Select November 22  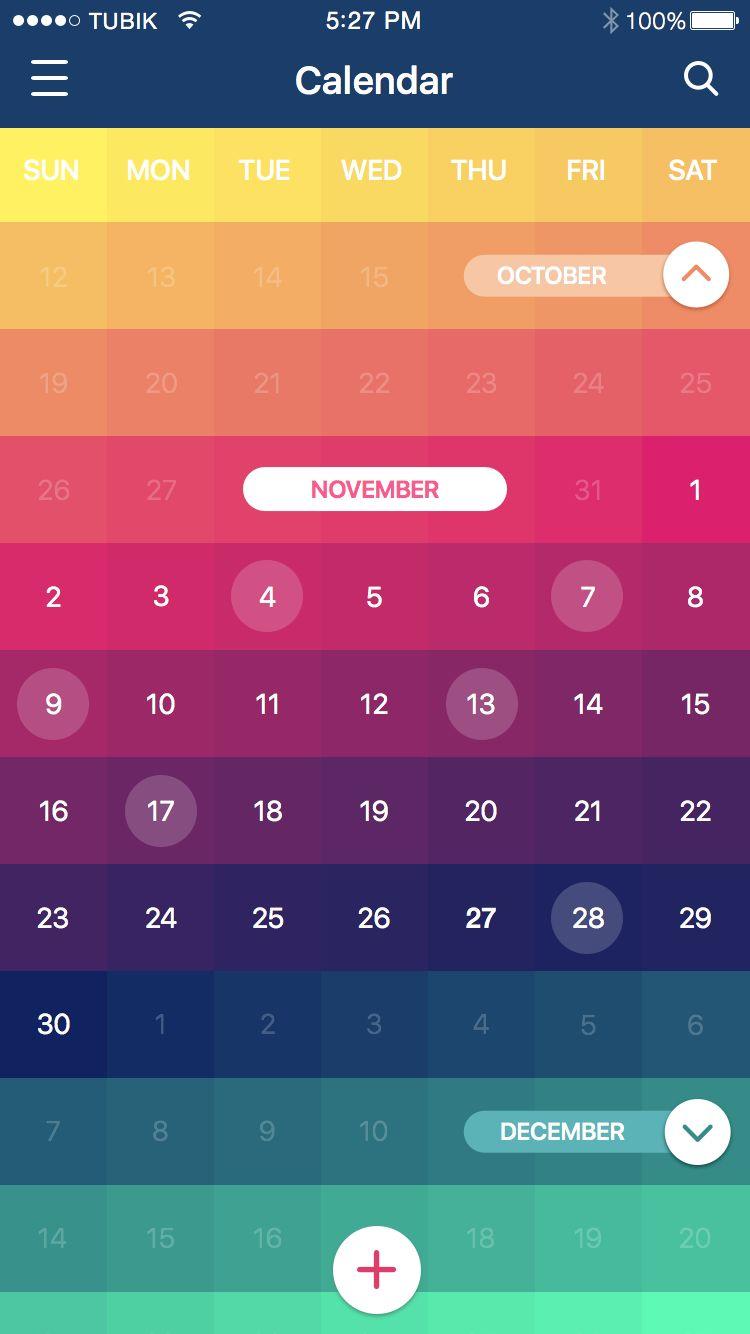point(695,811)
